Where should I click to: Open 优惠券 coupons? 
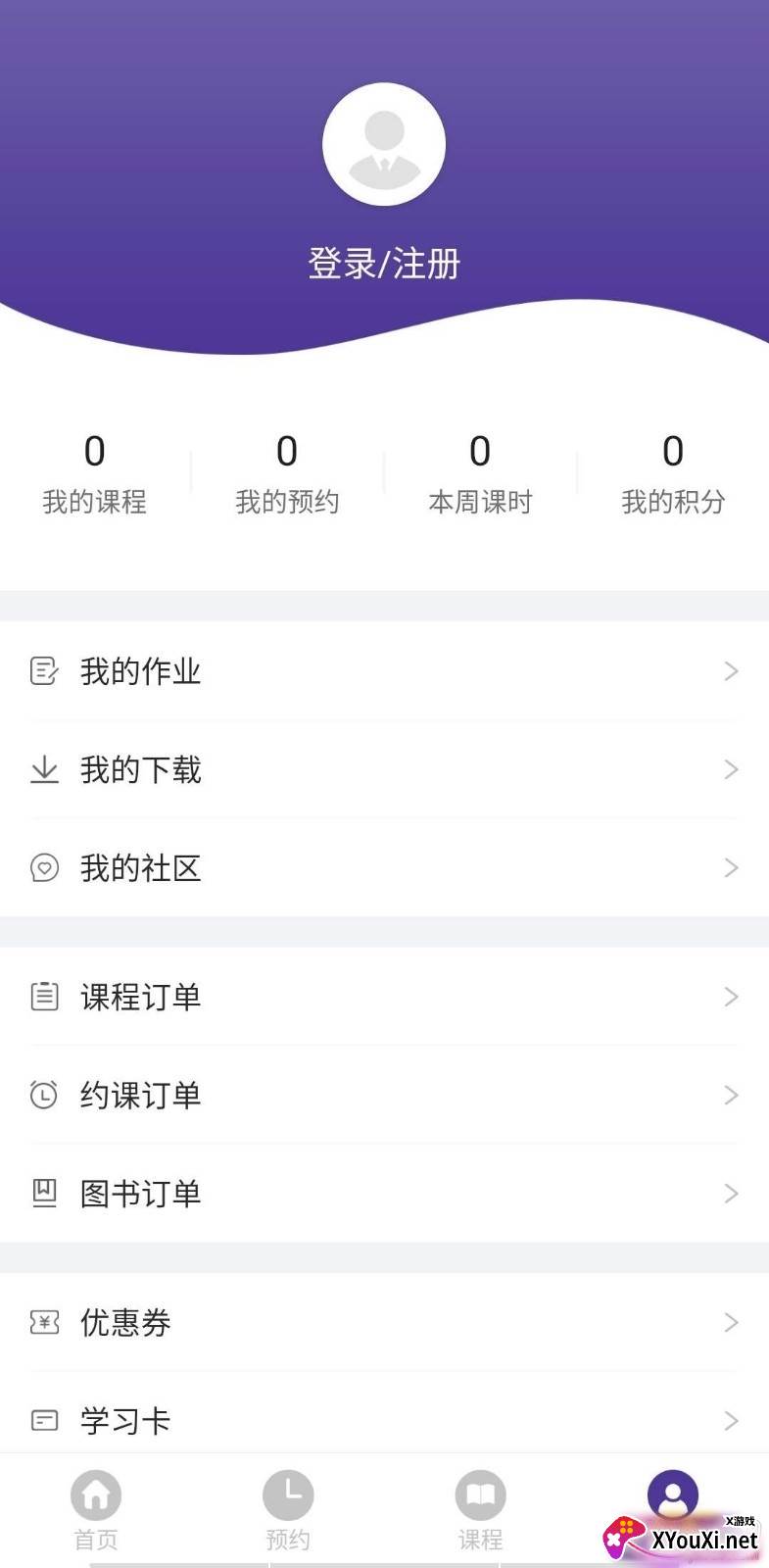click(x=384, y=1322)
